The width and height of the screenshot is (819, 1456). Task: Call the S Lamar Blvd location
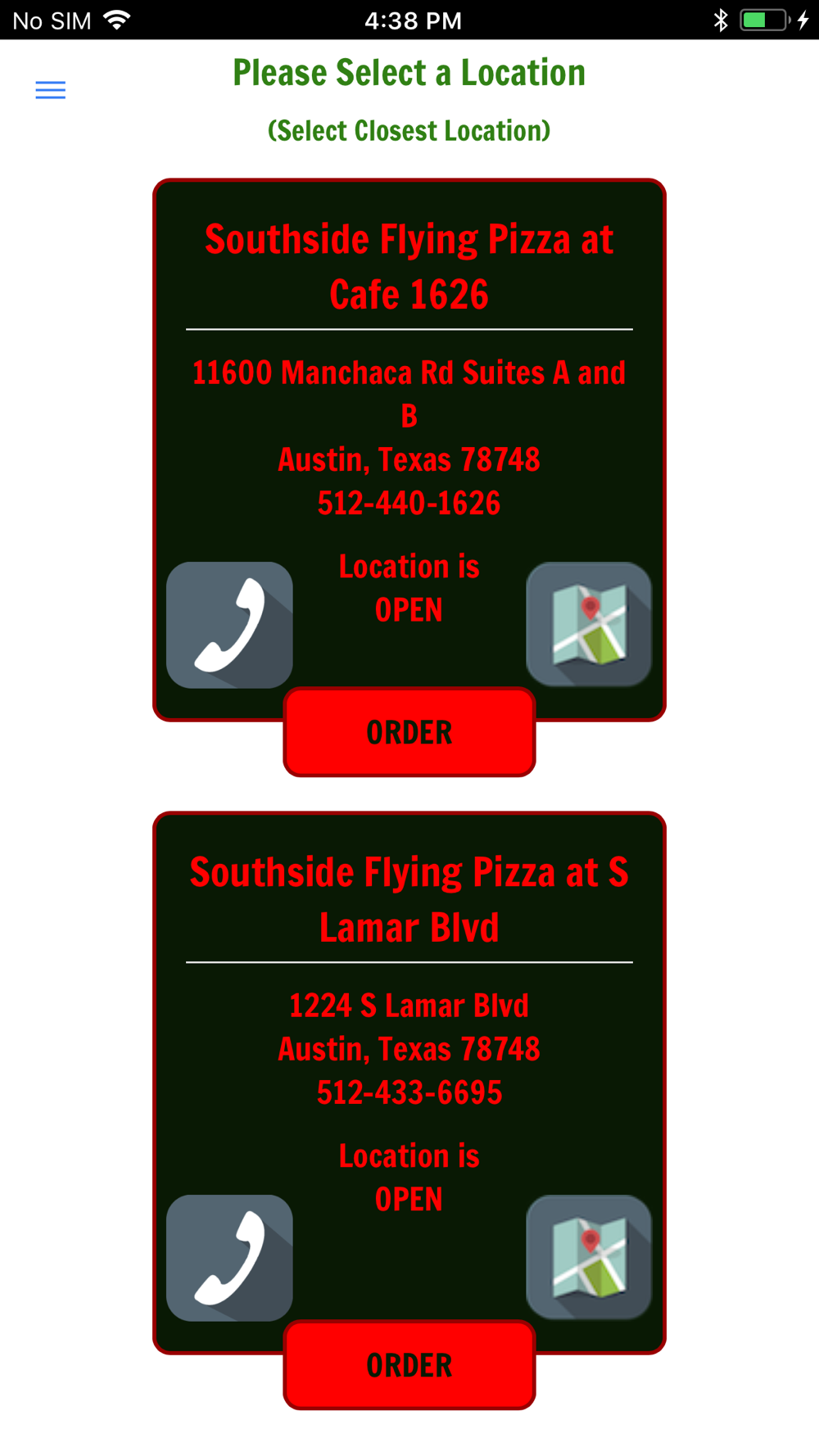pyautogui.click(x=229, y=1258)
